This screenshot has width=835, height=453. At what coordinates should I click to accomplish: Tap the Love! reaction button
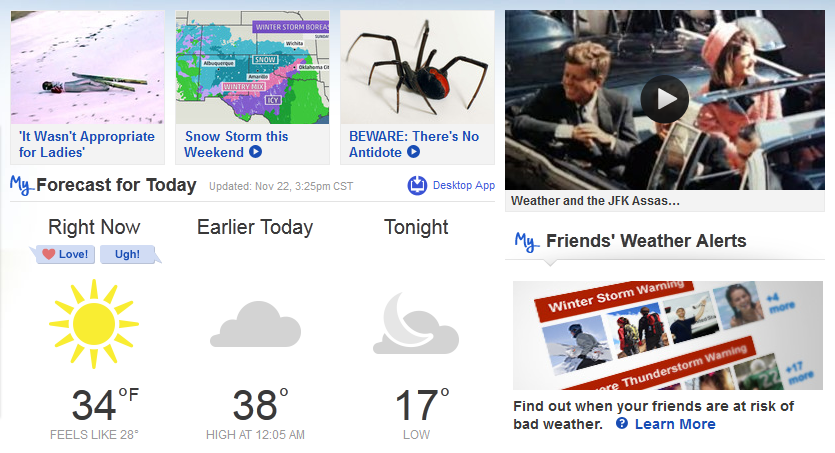point(66,254)
